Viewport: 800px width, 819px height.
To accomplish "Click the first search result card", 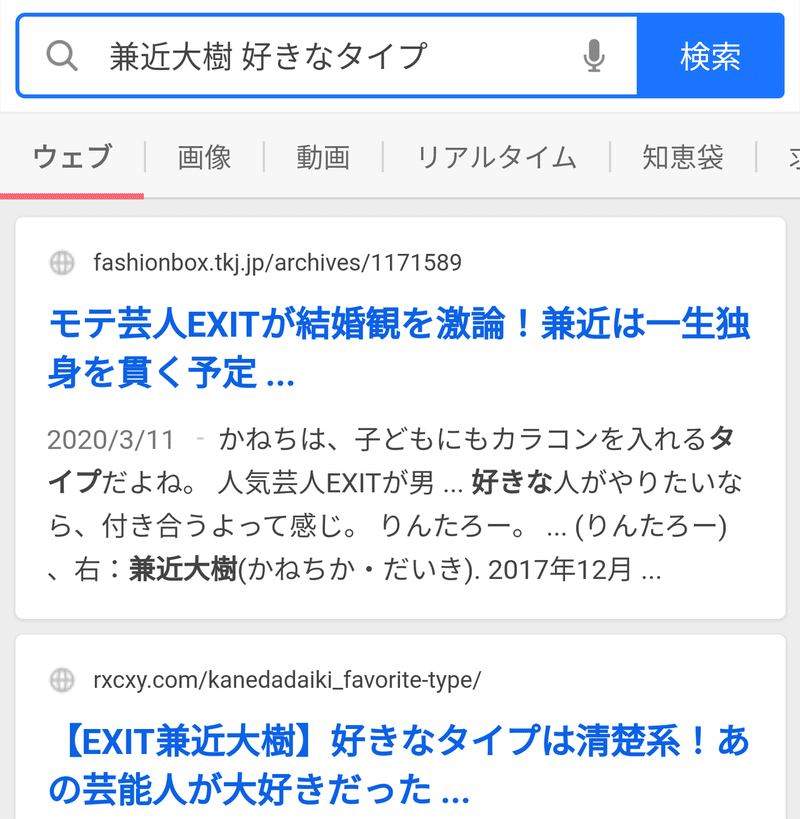I will pyautogui.click(x=400, y=410).
